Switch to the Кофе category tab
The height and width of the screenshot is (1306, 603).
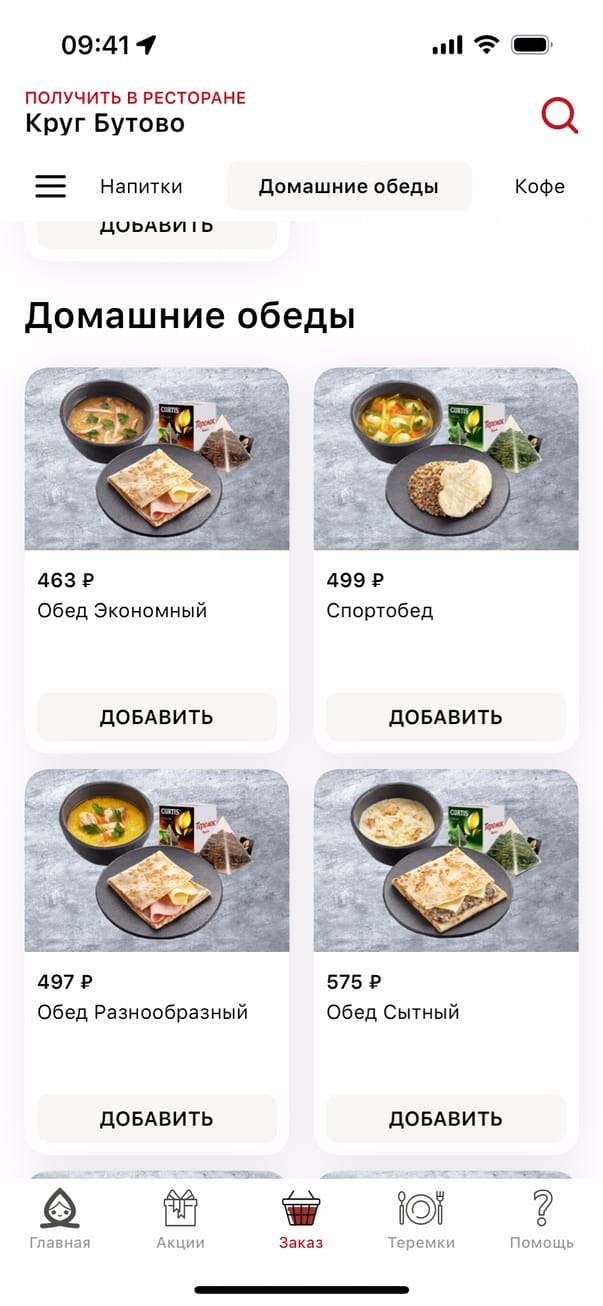(x=539, y=186)
